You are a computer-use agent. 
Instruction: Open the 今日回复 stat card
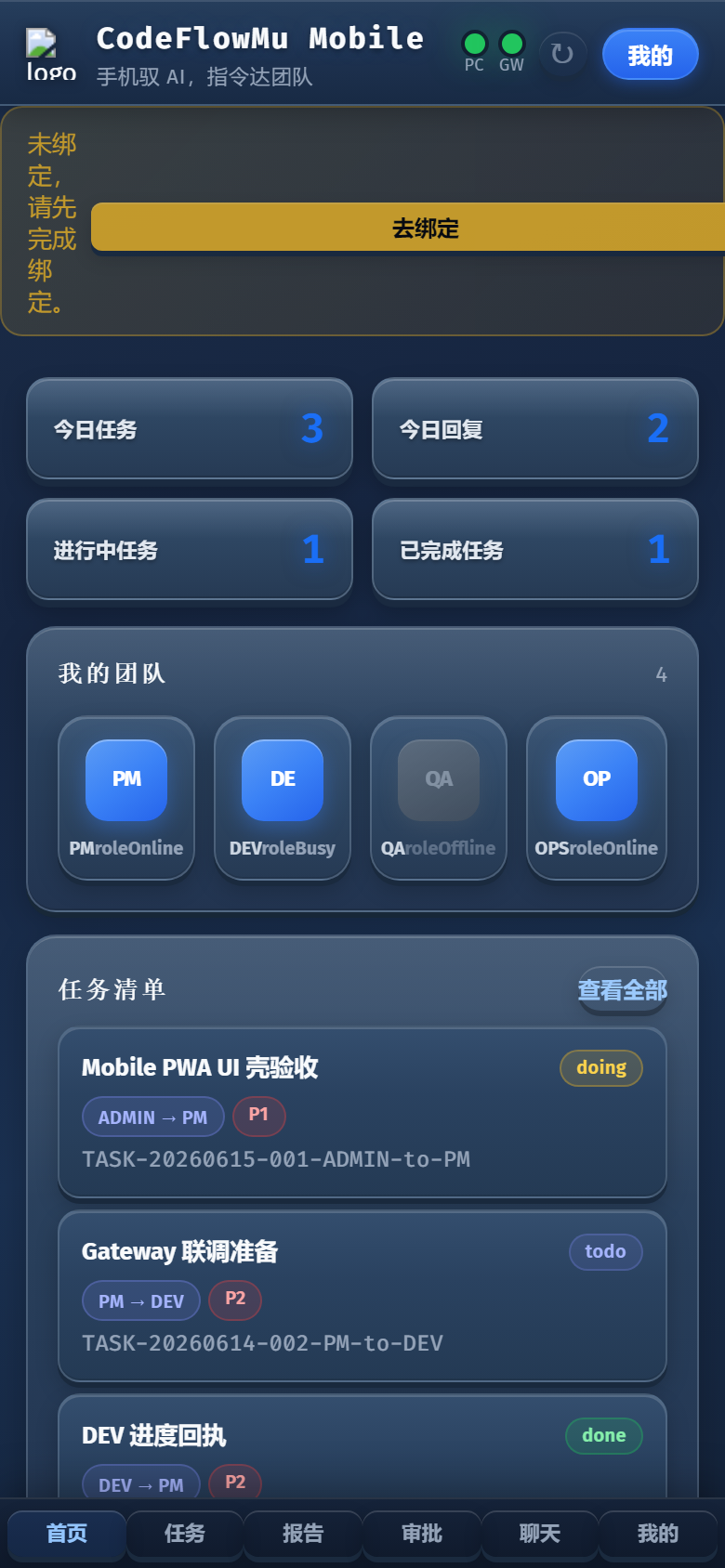tap(535, 429)
